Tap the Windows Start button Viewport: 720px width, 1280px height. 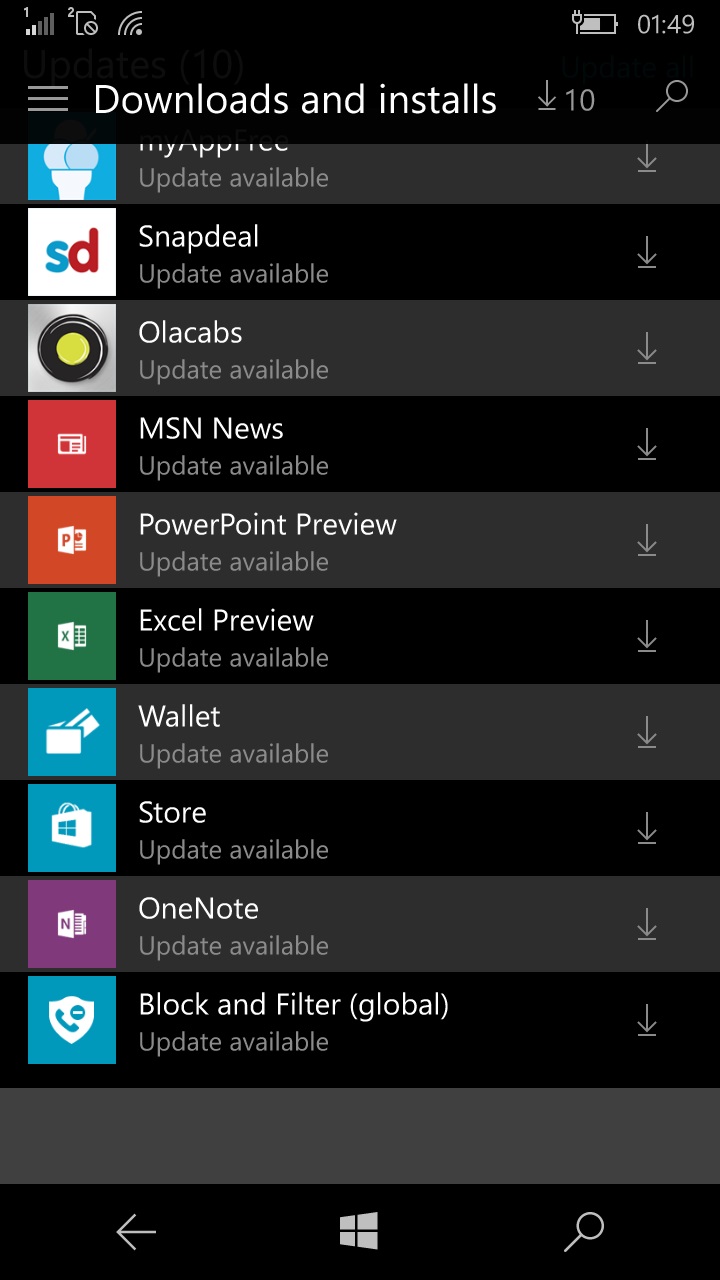click(x=360, y=1231)
